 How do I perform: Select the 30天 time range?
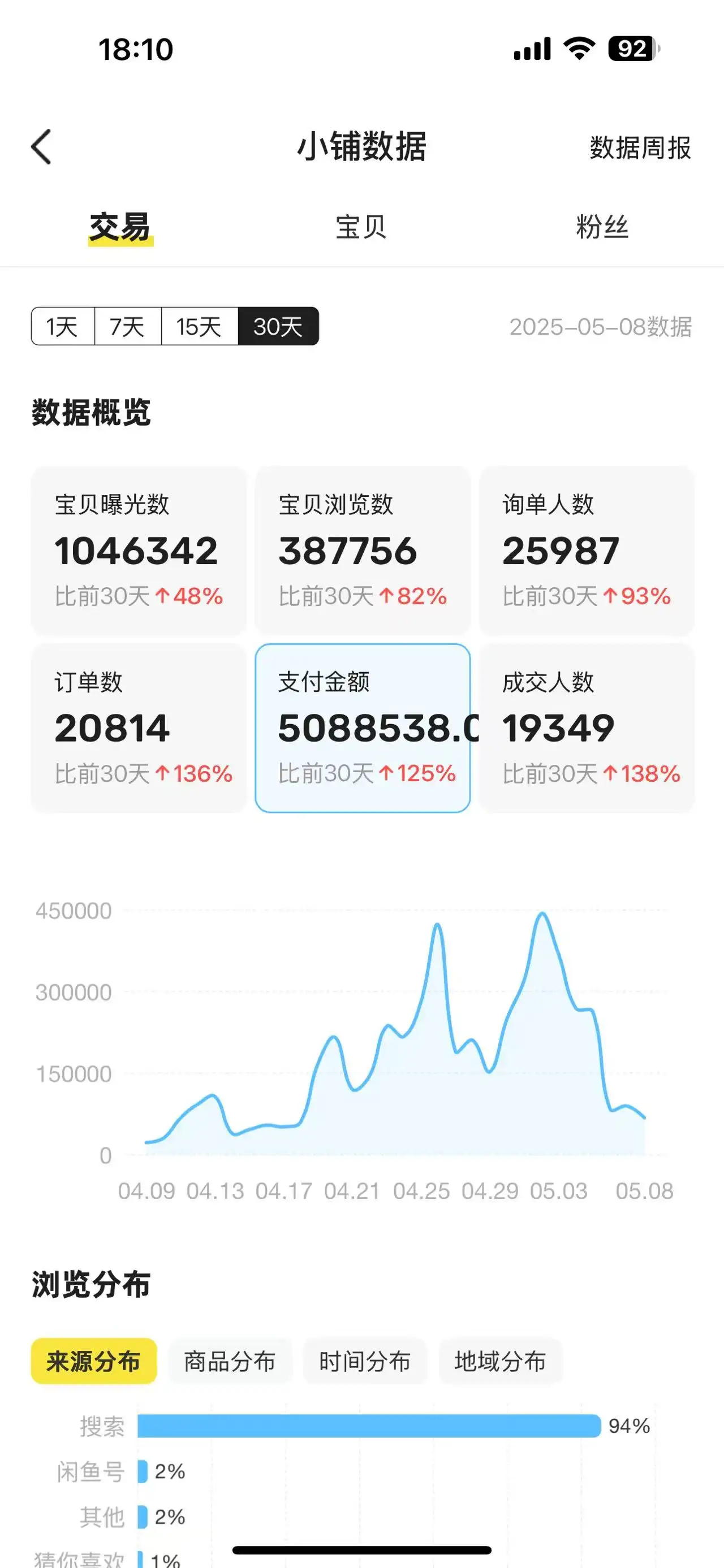coord(278,327)
